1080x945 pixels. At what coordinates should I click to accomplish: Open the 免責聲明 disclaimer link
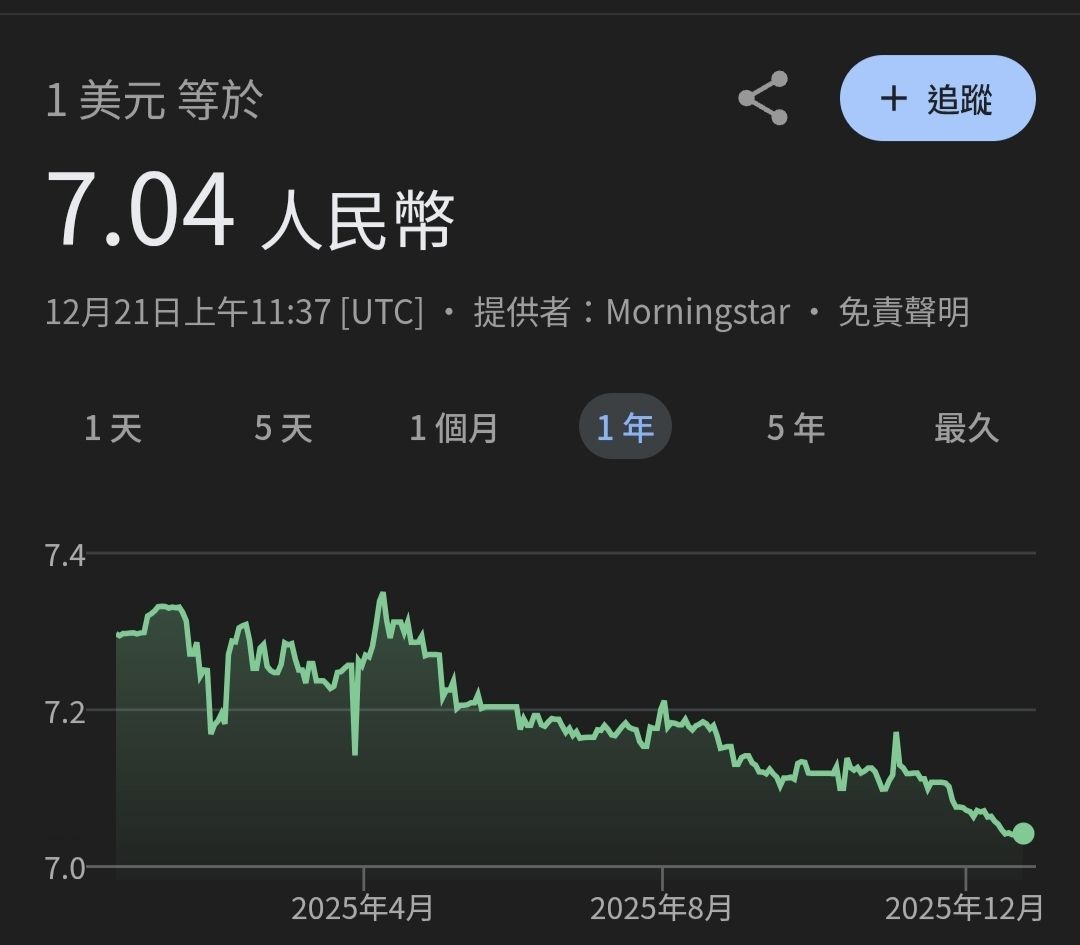point(904,312)
